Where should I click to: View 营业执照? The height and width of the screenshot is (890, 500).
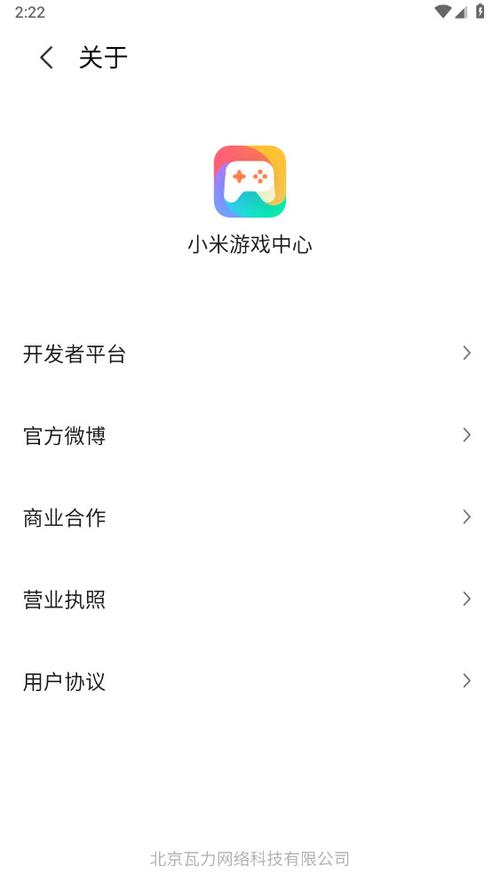click(250, 599)
